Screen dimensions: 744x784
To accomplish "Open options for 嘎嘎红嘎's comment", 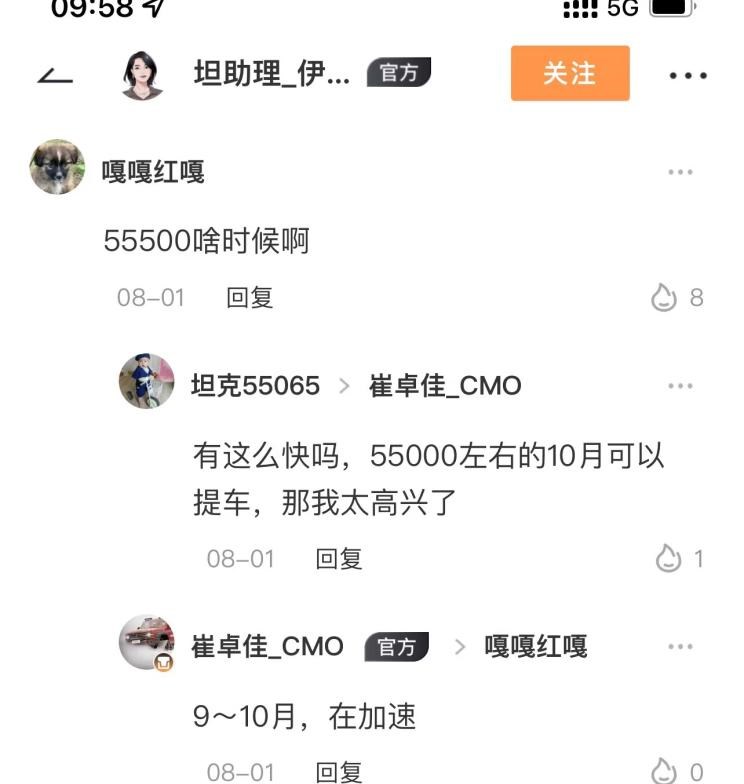I will tap(680, 172).
